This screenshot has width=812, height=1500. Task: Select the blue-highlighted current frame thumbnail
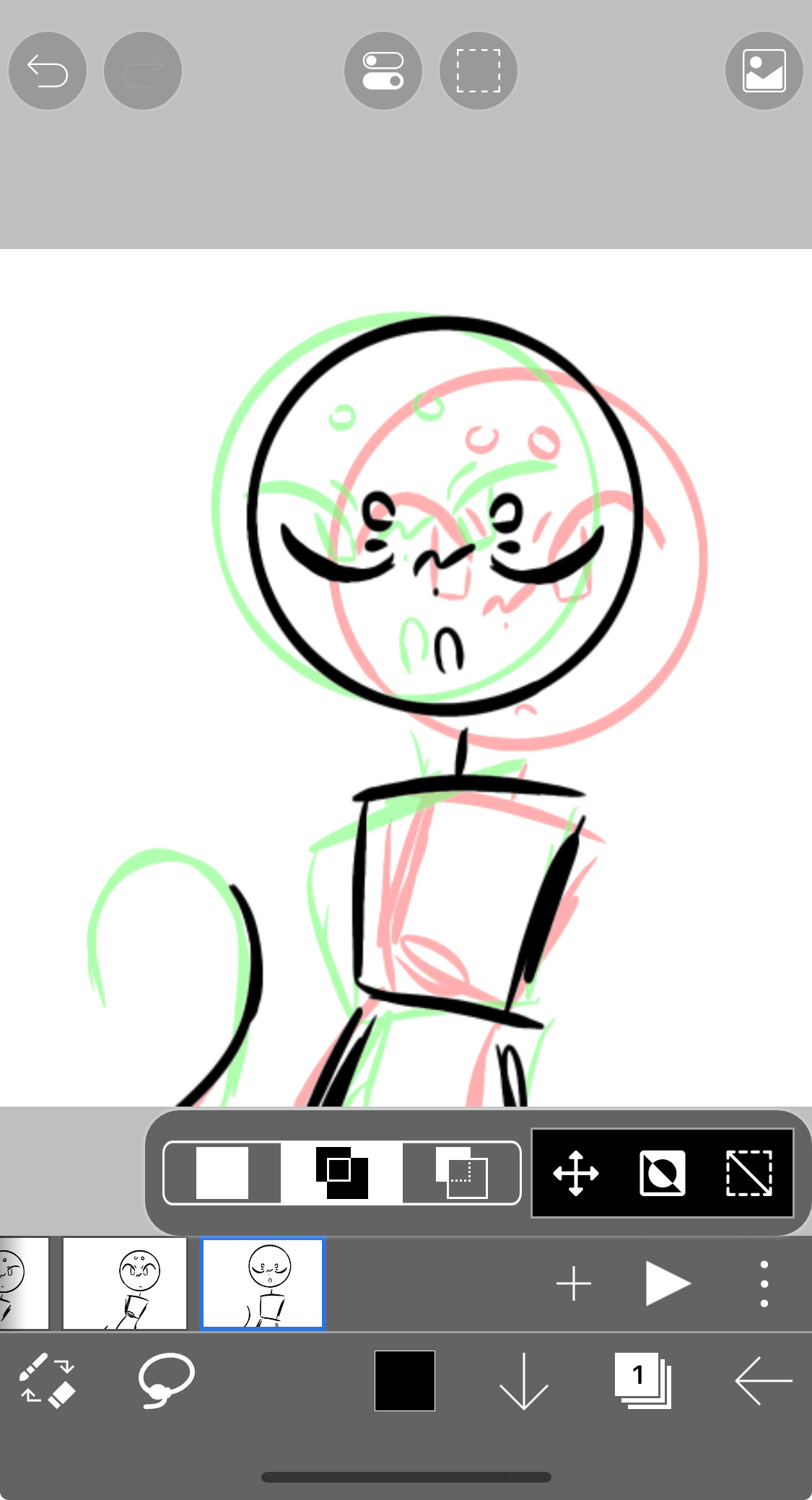[x=262, y=1283]
